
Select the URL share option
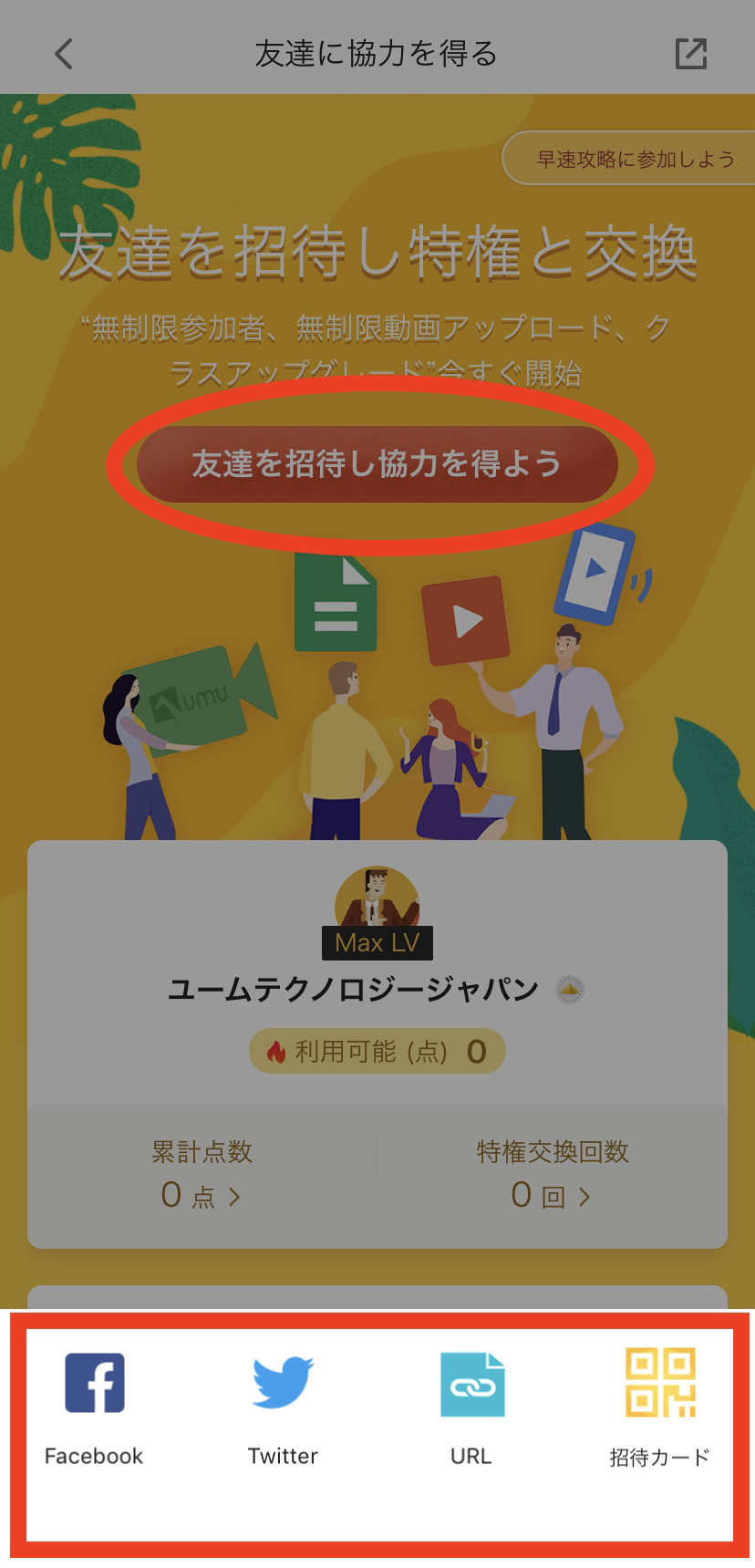(x=471, y=1407)
